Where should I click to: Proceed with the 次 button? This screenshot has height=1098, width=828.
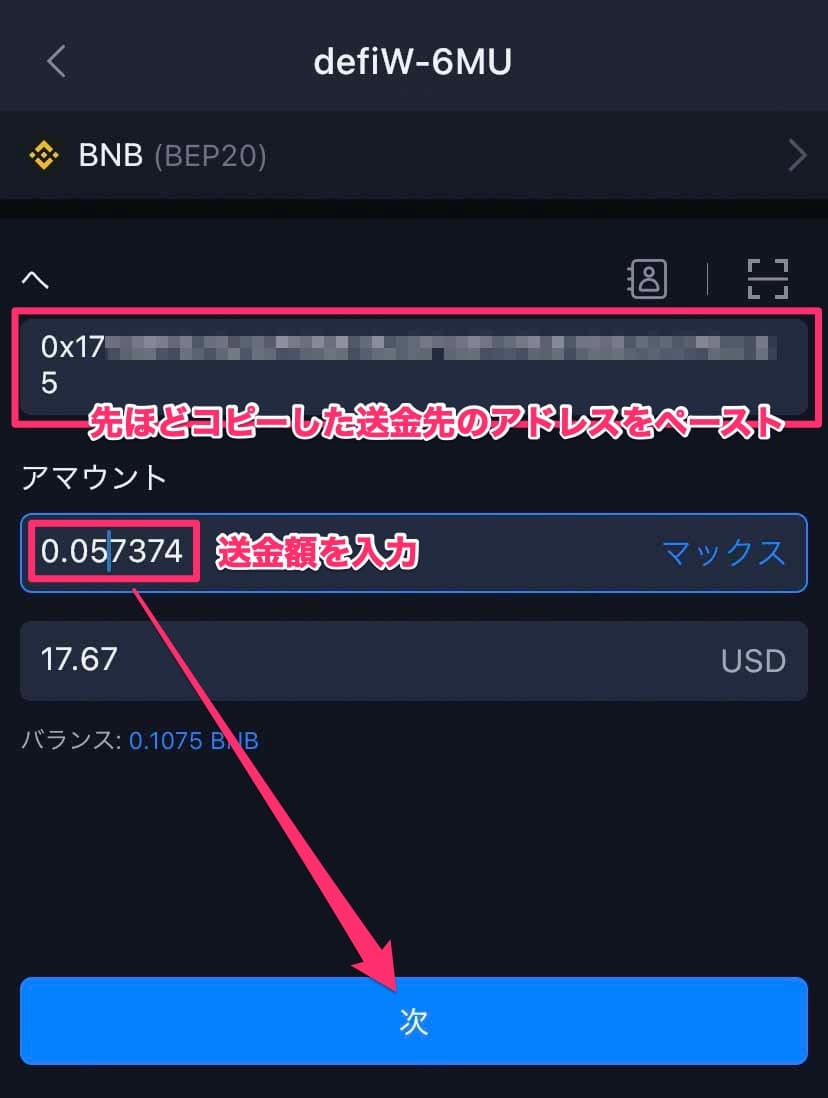pos(413,1020)
